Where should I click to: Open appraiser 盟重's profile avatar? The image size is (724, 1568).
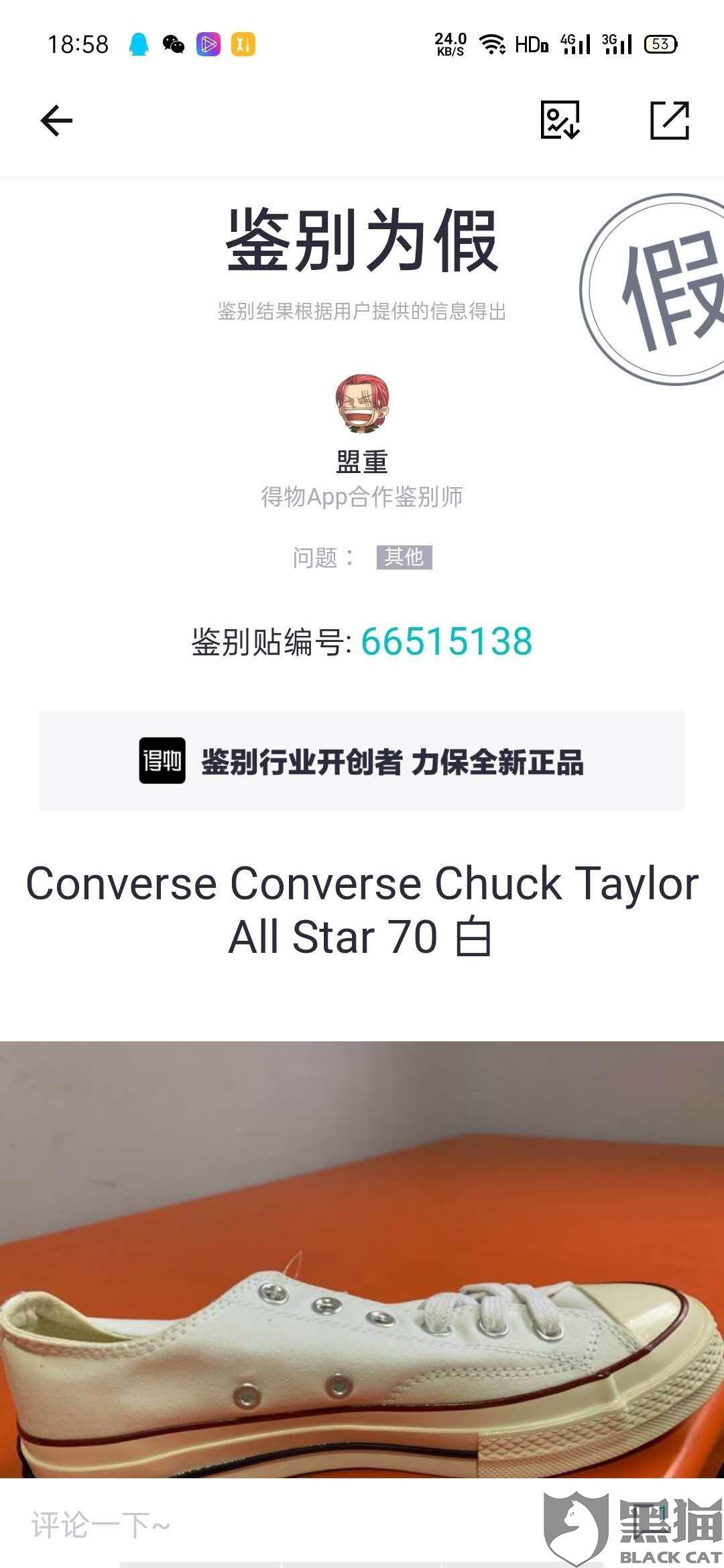coord(362,403)
